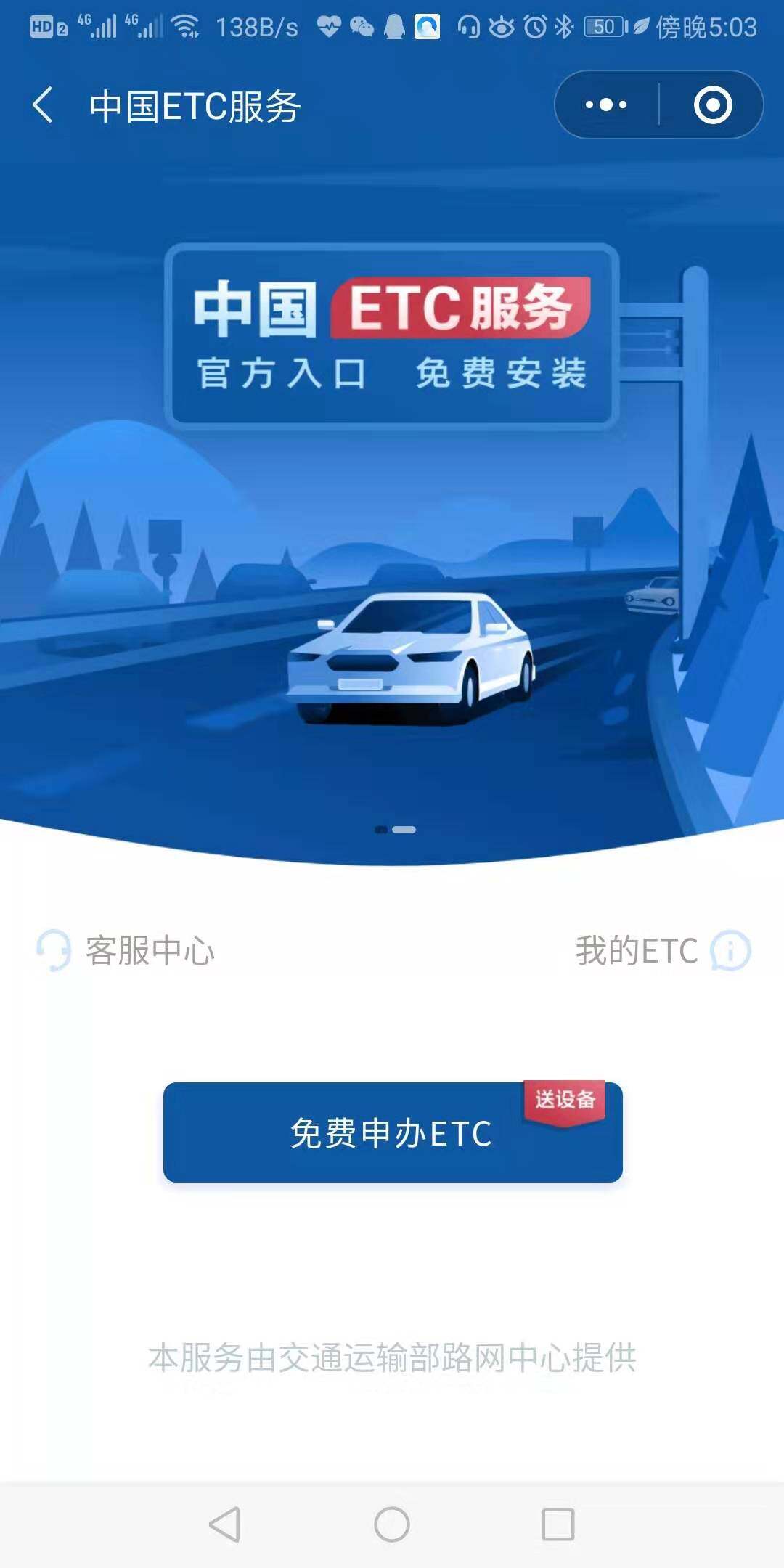Go back from 中国ETC服务 page

pyautogui.click(x=44, y=105)
